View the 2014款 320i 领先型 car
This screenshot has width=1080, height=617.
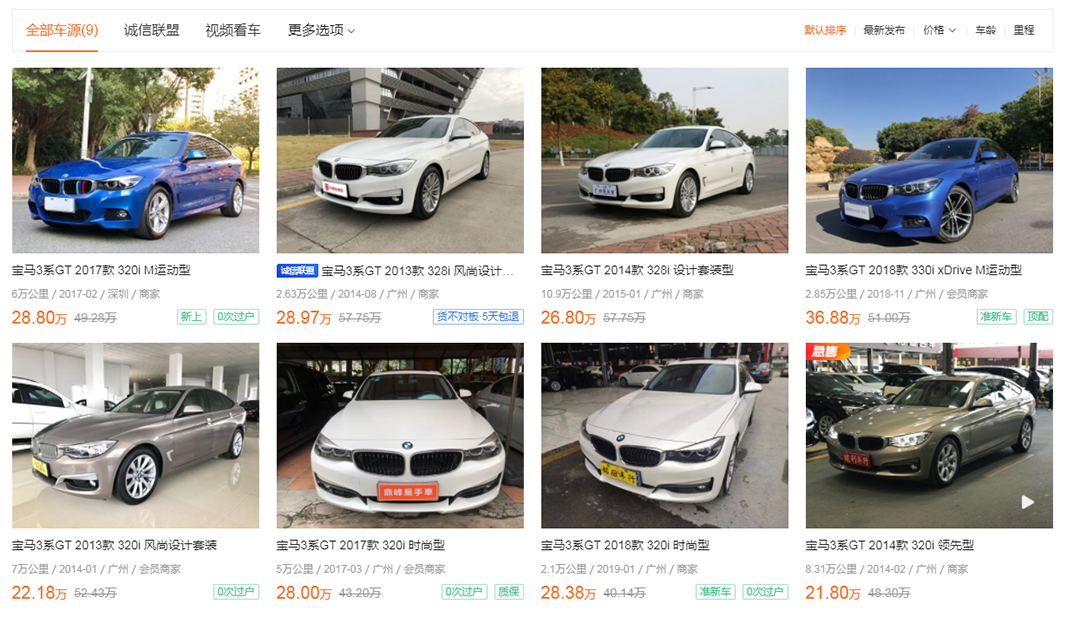[889, 545]
